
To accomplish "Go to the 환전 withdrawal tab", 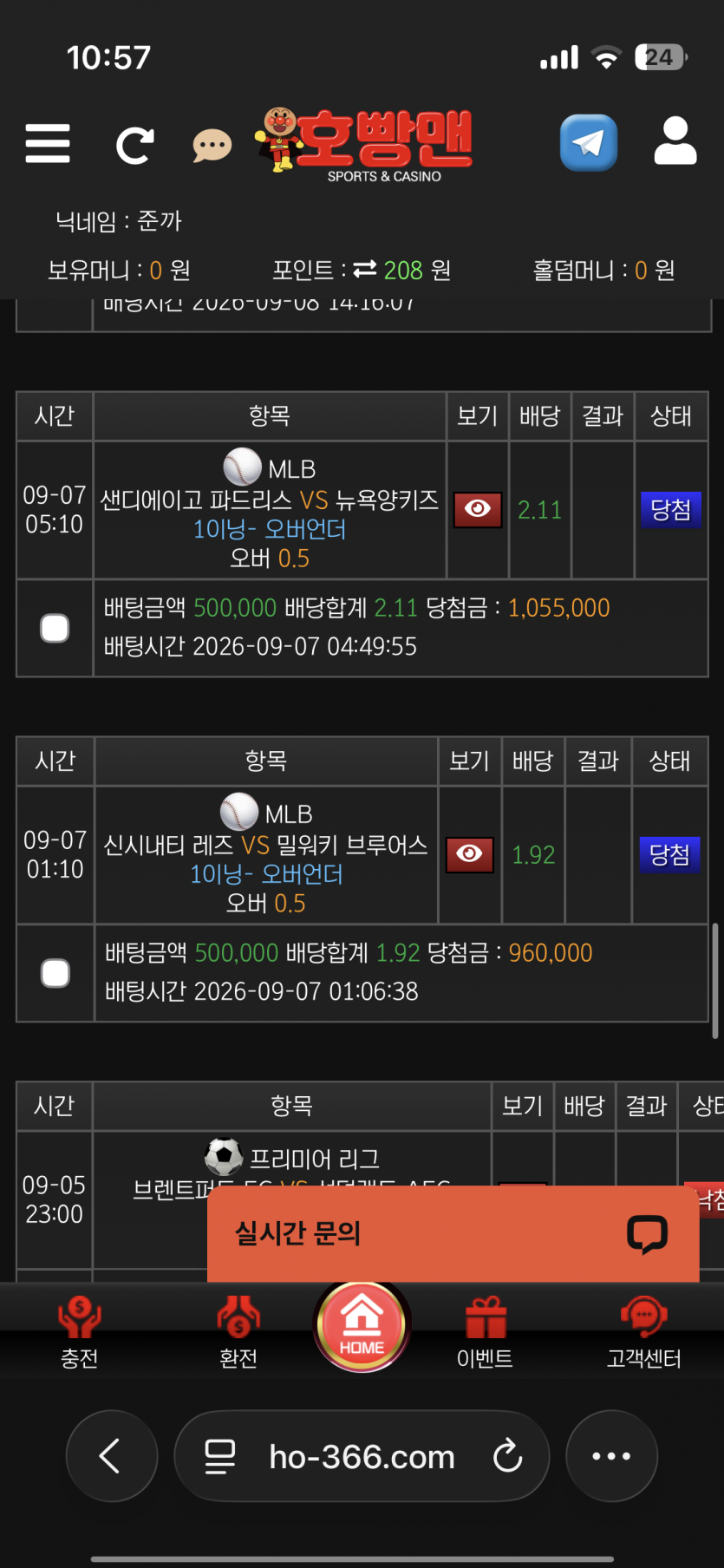I will coord(238,1333).
